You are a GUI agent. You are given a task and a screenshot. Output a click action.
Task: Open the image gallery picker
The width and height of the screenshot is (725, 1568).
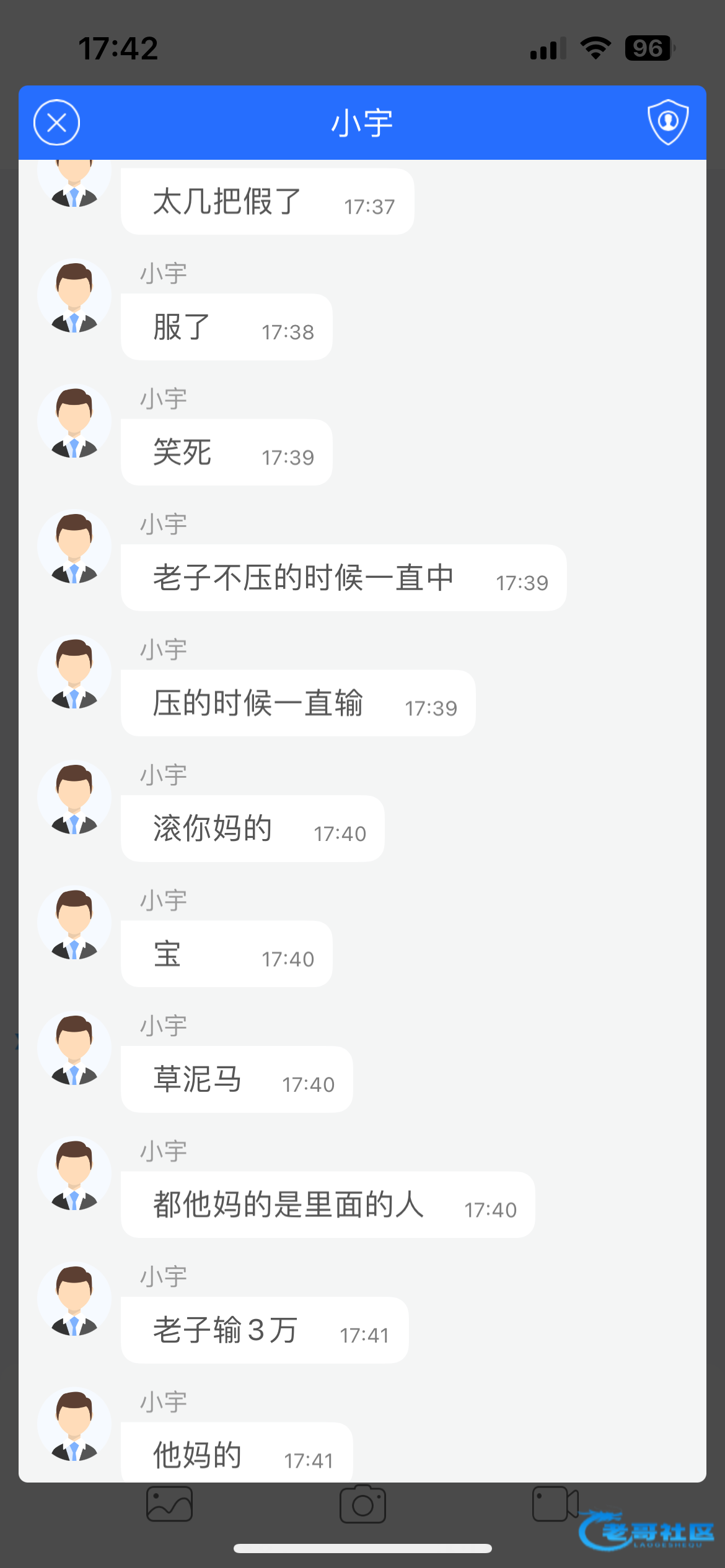pyautogui.click(x=169, y=1504)
